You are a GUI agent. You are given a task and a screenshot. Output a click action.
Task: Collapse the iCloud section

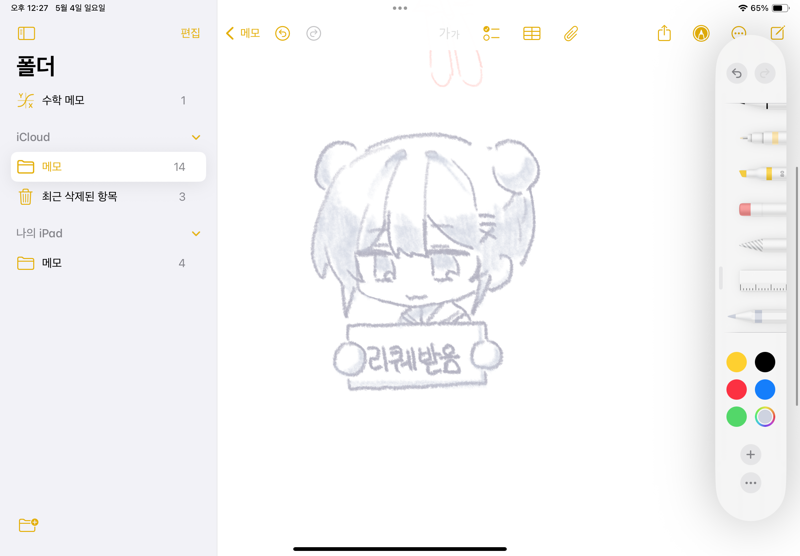tap(196, 137)
